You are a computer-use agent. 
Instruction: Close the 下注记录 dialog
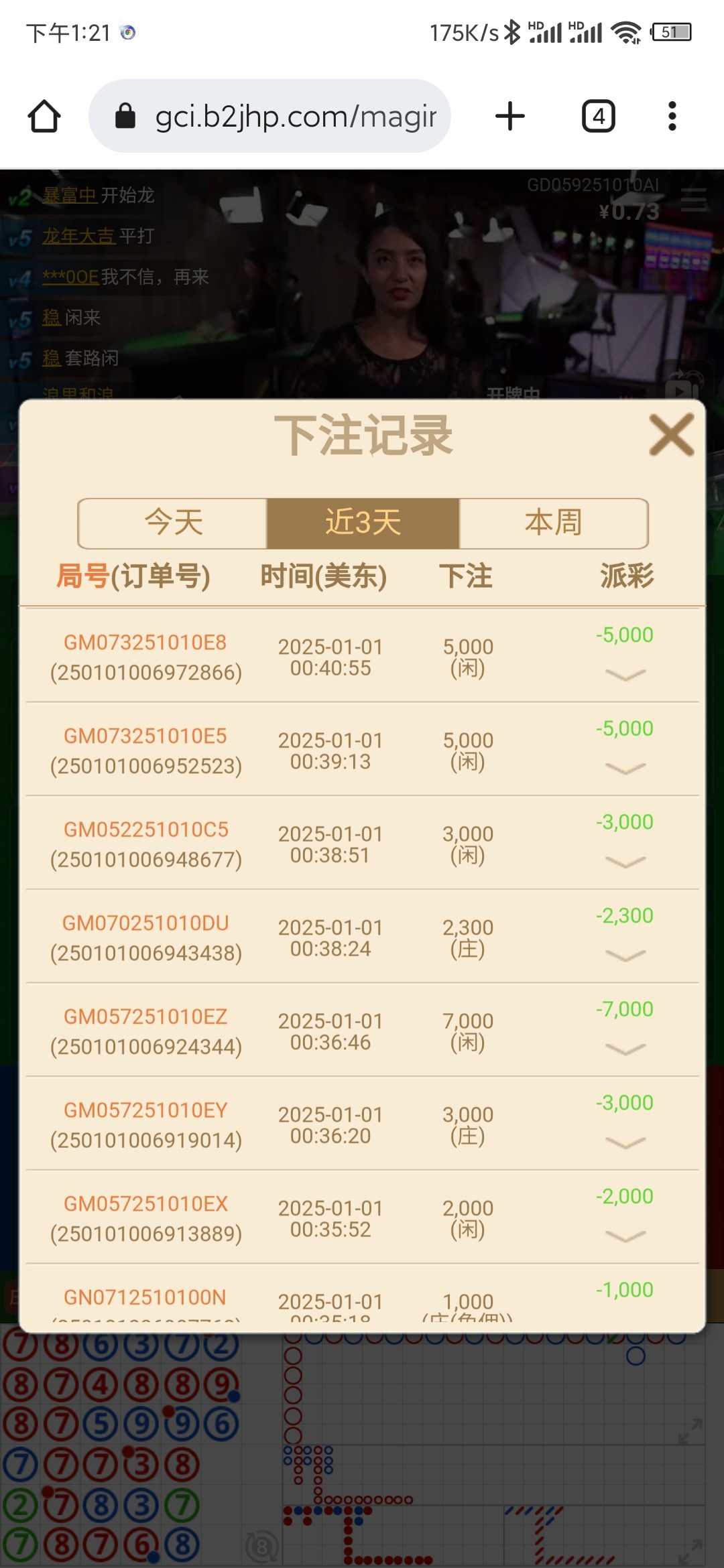point(672,435)
